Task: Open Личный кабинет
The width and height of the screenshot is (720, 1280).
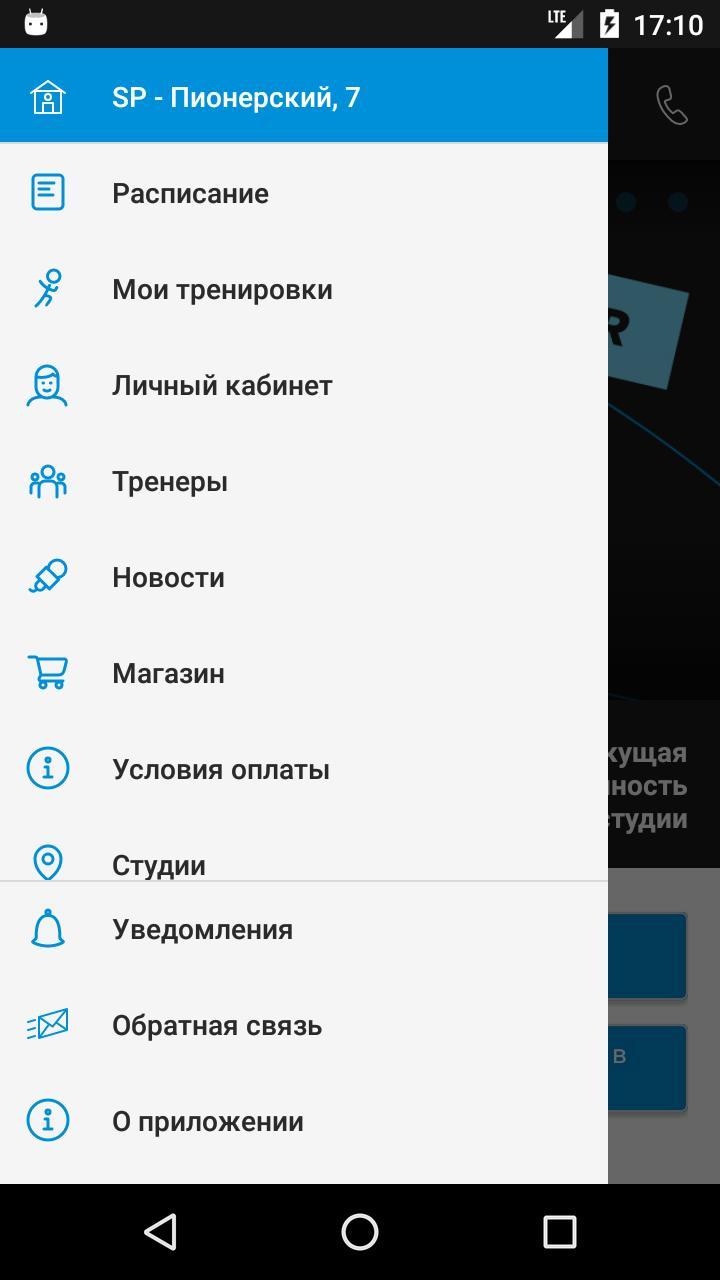Action: [222, 386]
